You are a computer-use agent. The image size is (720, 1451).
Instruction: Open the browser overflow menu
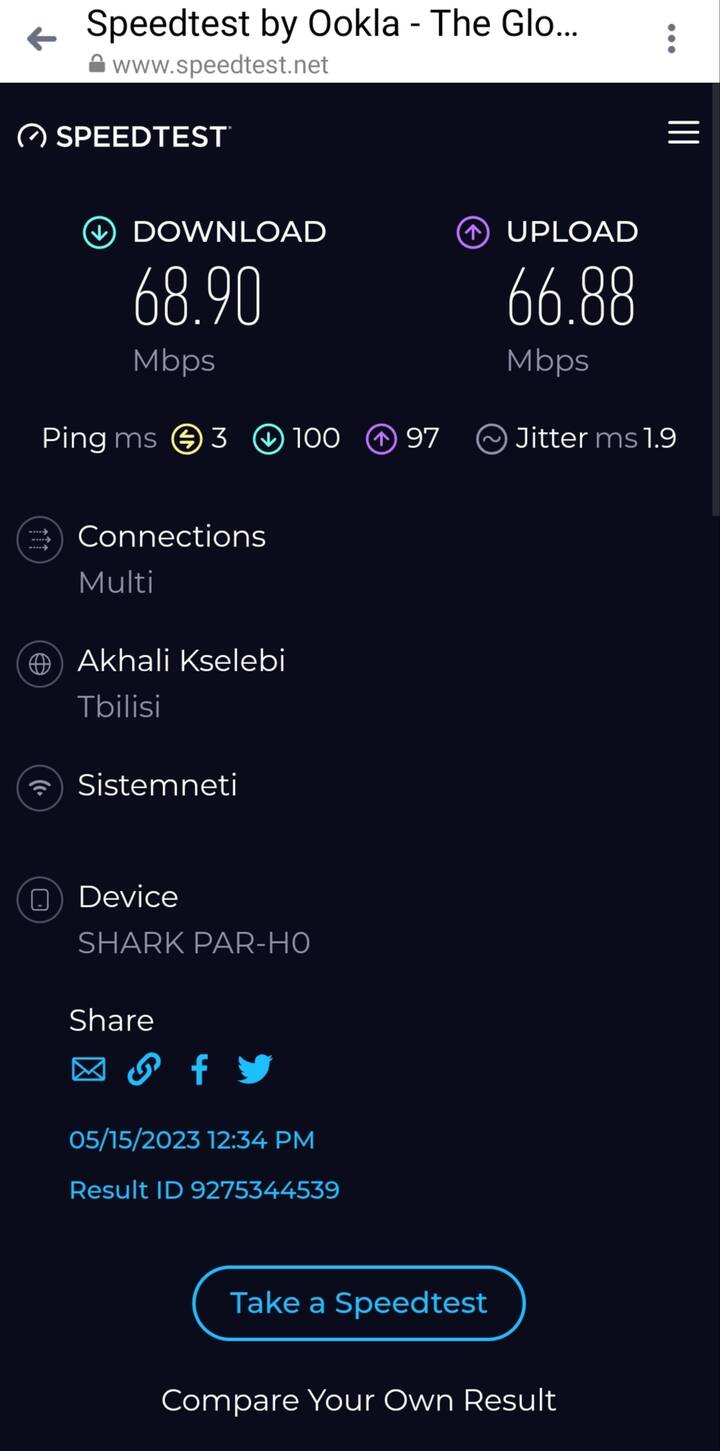click(671, 39)
